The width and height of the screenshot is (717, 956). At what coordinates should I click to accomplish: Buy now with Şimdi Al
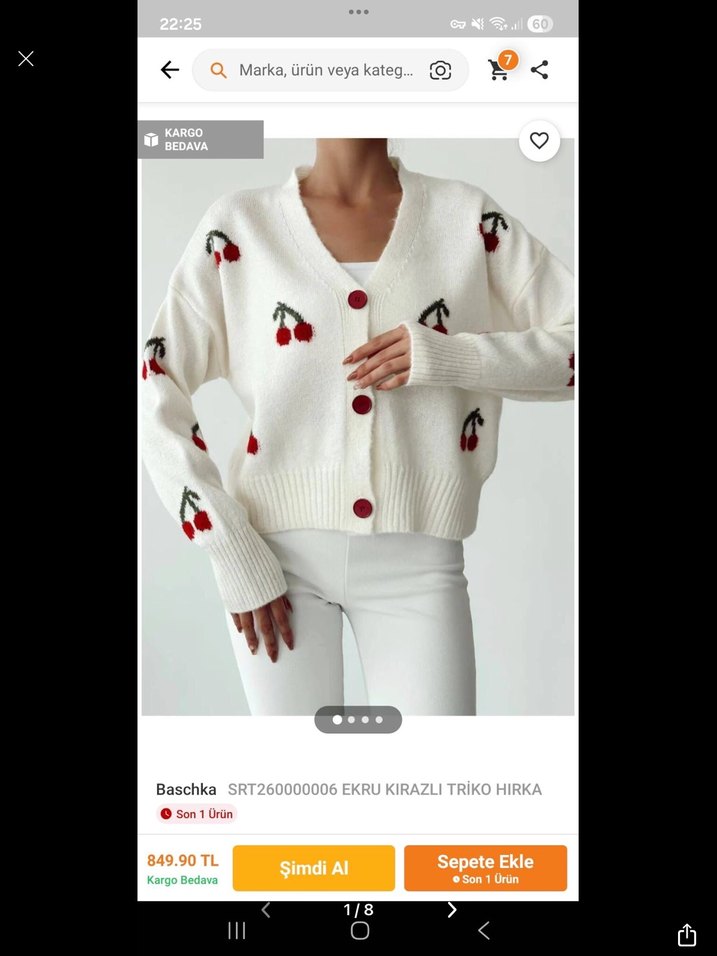click(x=314, y=868)
